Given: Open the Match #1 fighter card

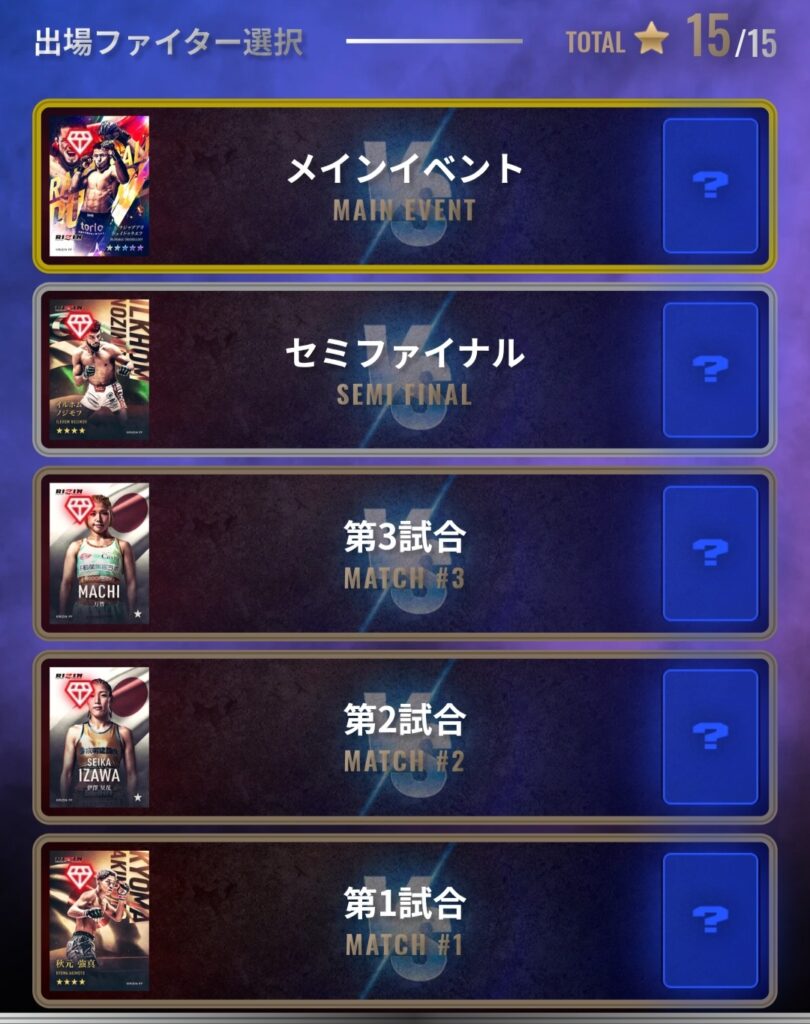Looking at the screenshot, I should [99, 920].
